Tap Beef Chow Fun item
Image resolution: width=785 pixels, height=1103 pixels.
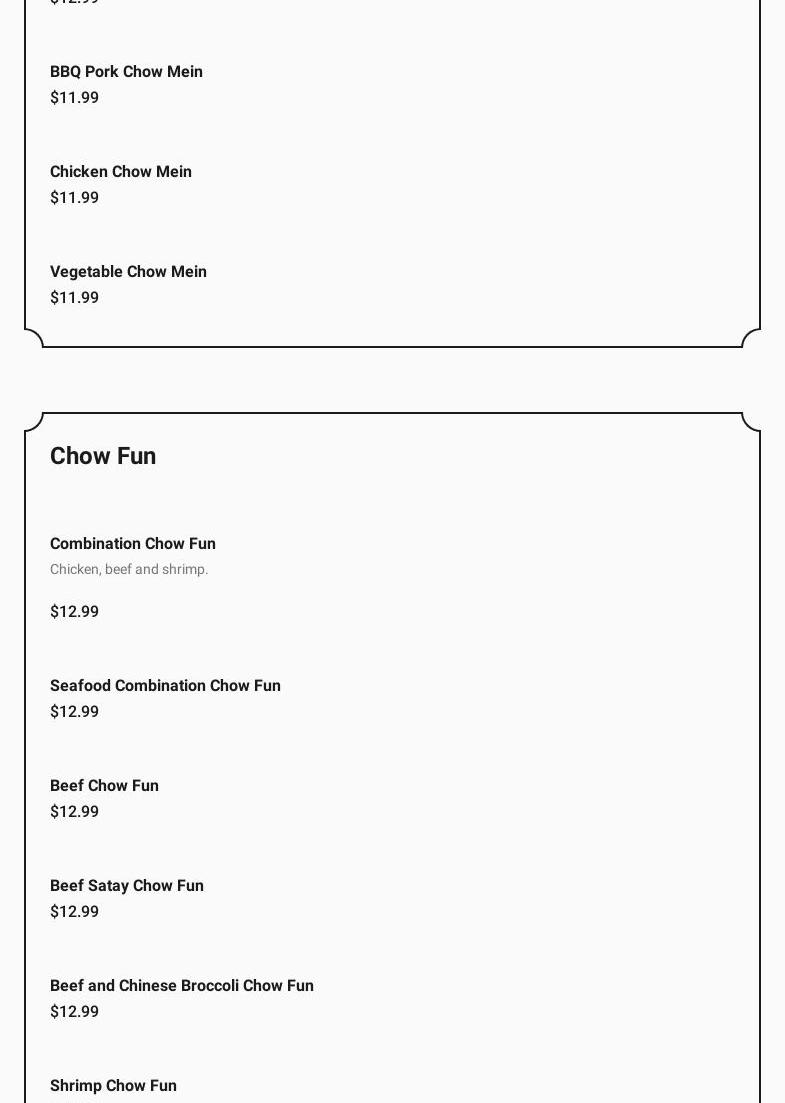click(x=104, y=786)
